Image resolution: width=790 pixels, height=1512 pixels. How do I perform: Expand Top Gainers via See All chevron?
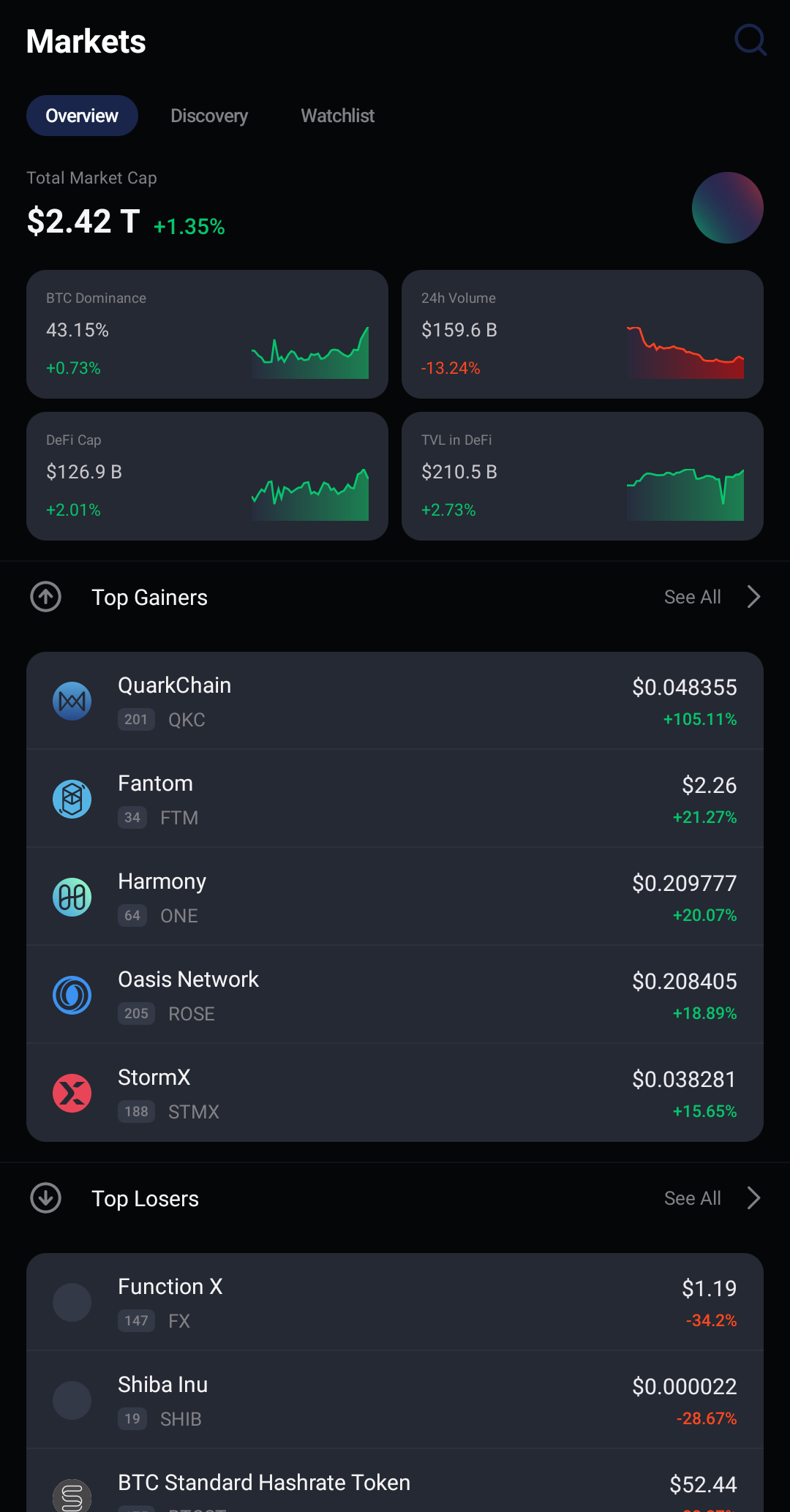753,597
